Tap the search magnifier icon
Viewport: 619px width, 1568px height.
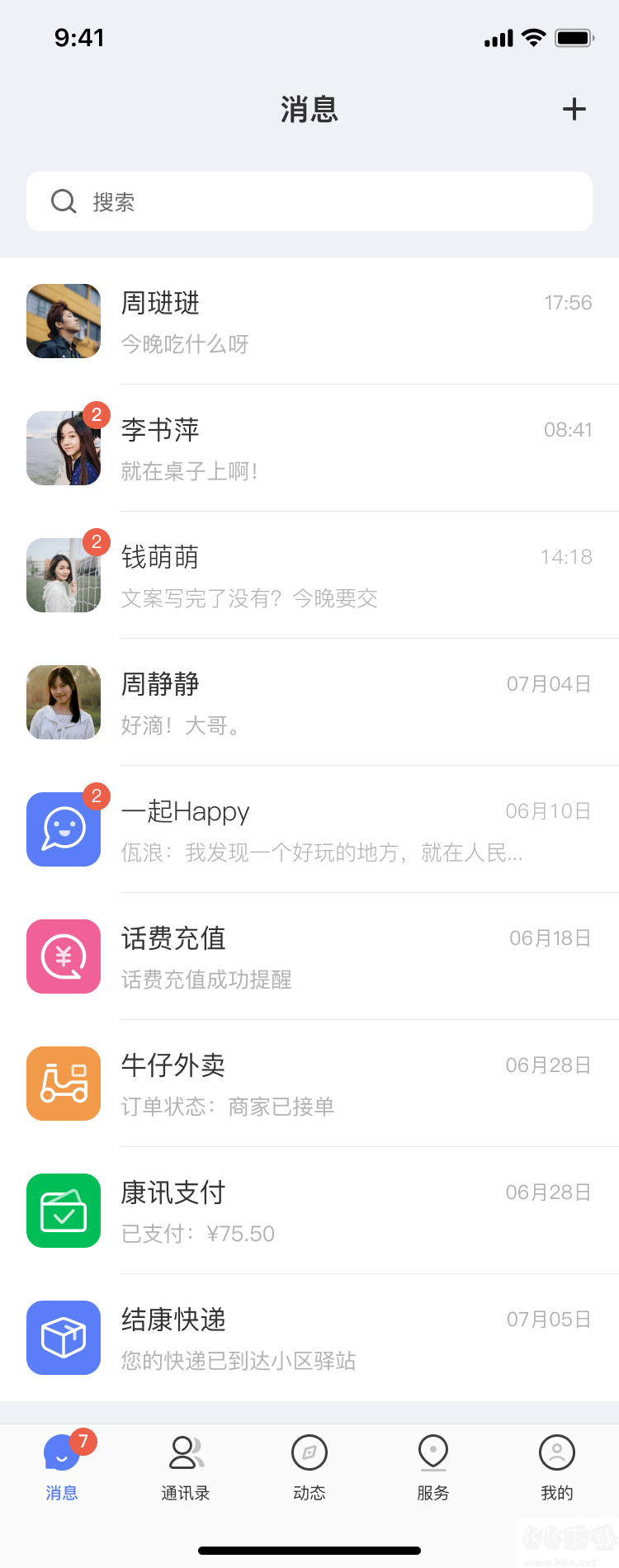point(64,201)
